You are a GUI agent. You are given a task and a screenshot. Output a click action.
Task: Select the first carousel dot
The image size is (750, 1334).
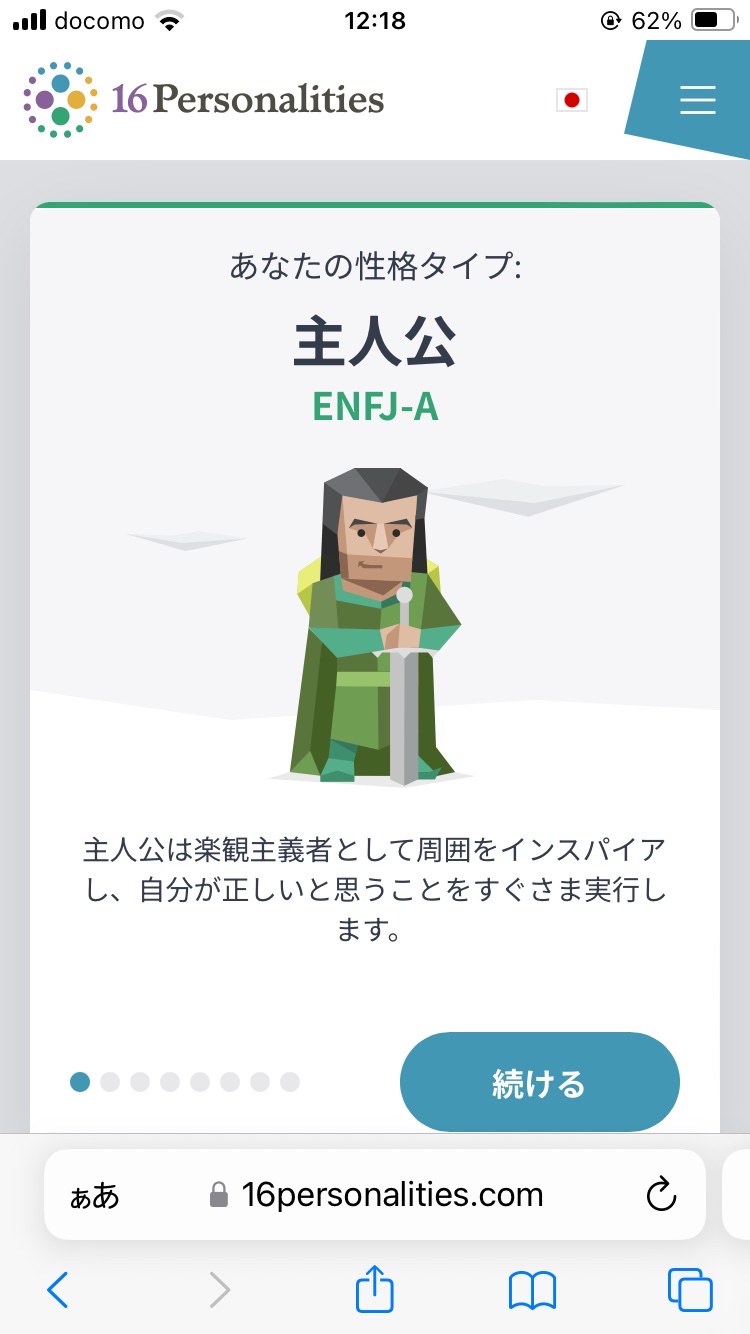[x=80, y=1082]
